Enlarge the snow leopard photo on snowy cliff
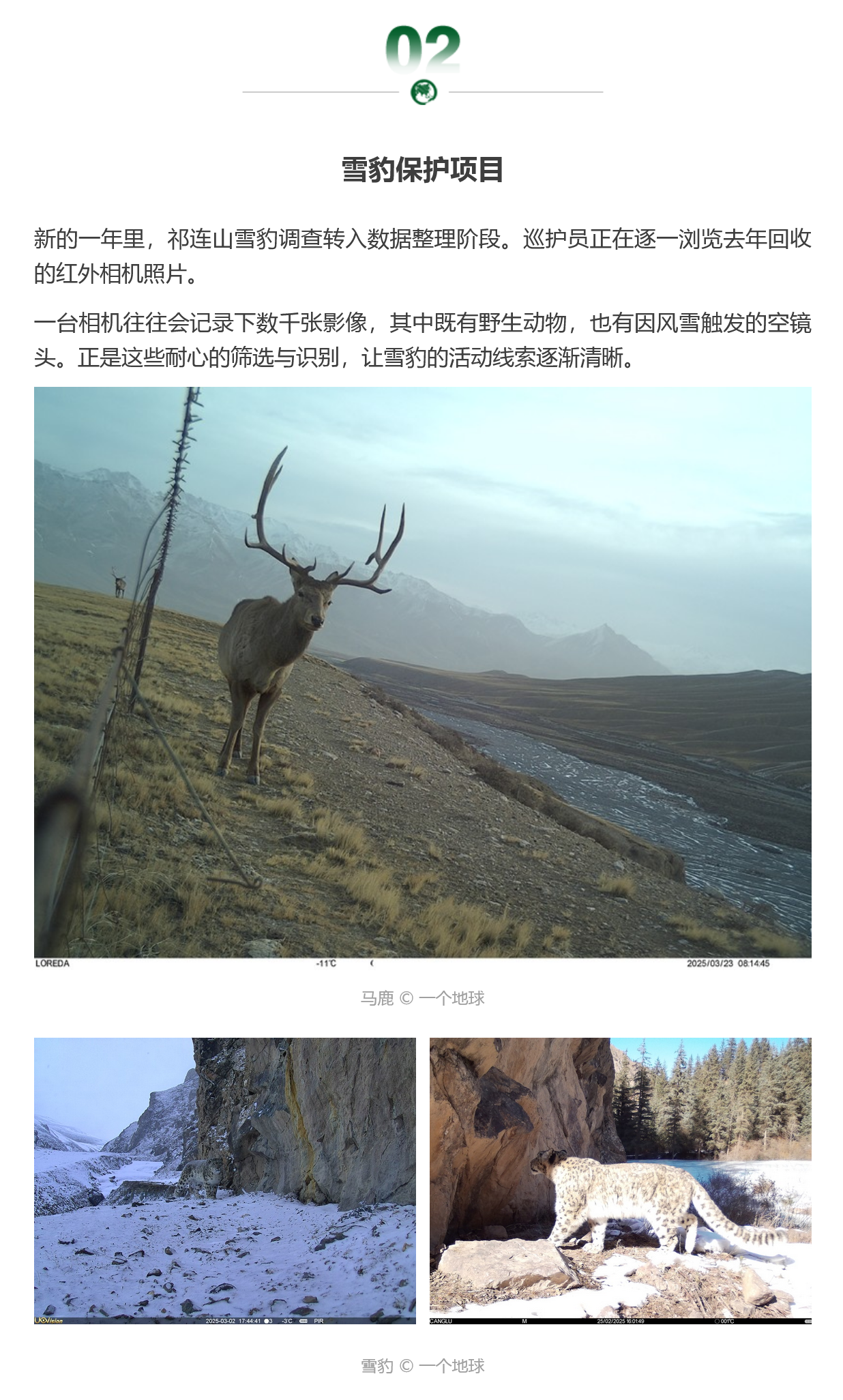The image size is (843, 1400). 224,1181
